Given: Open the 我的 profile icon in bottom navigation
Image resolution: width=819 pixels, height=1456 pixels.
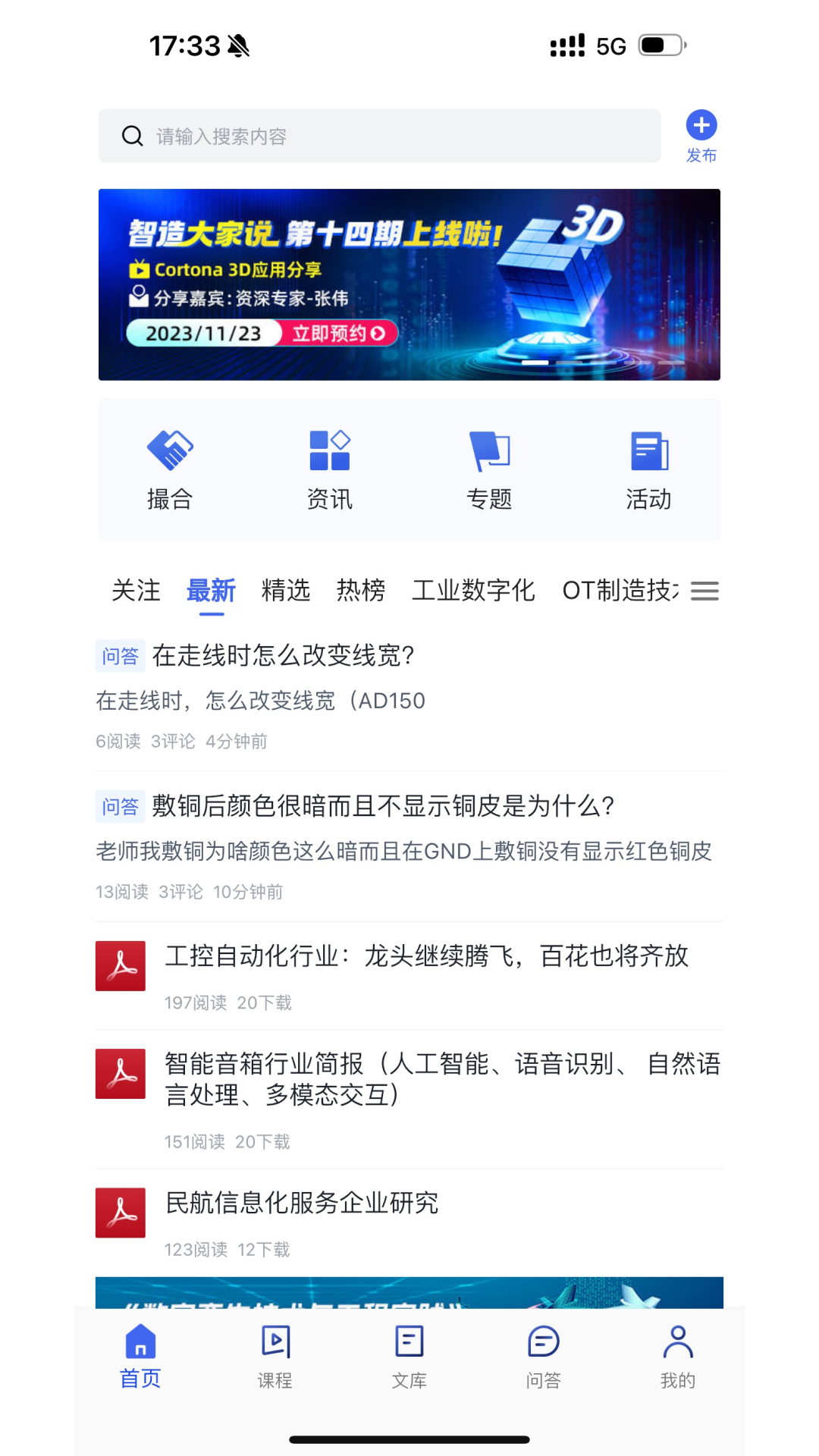Looking at the screenshot, I should pos(677,1357).
